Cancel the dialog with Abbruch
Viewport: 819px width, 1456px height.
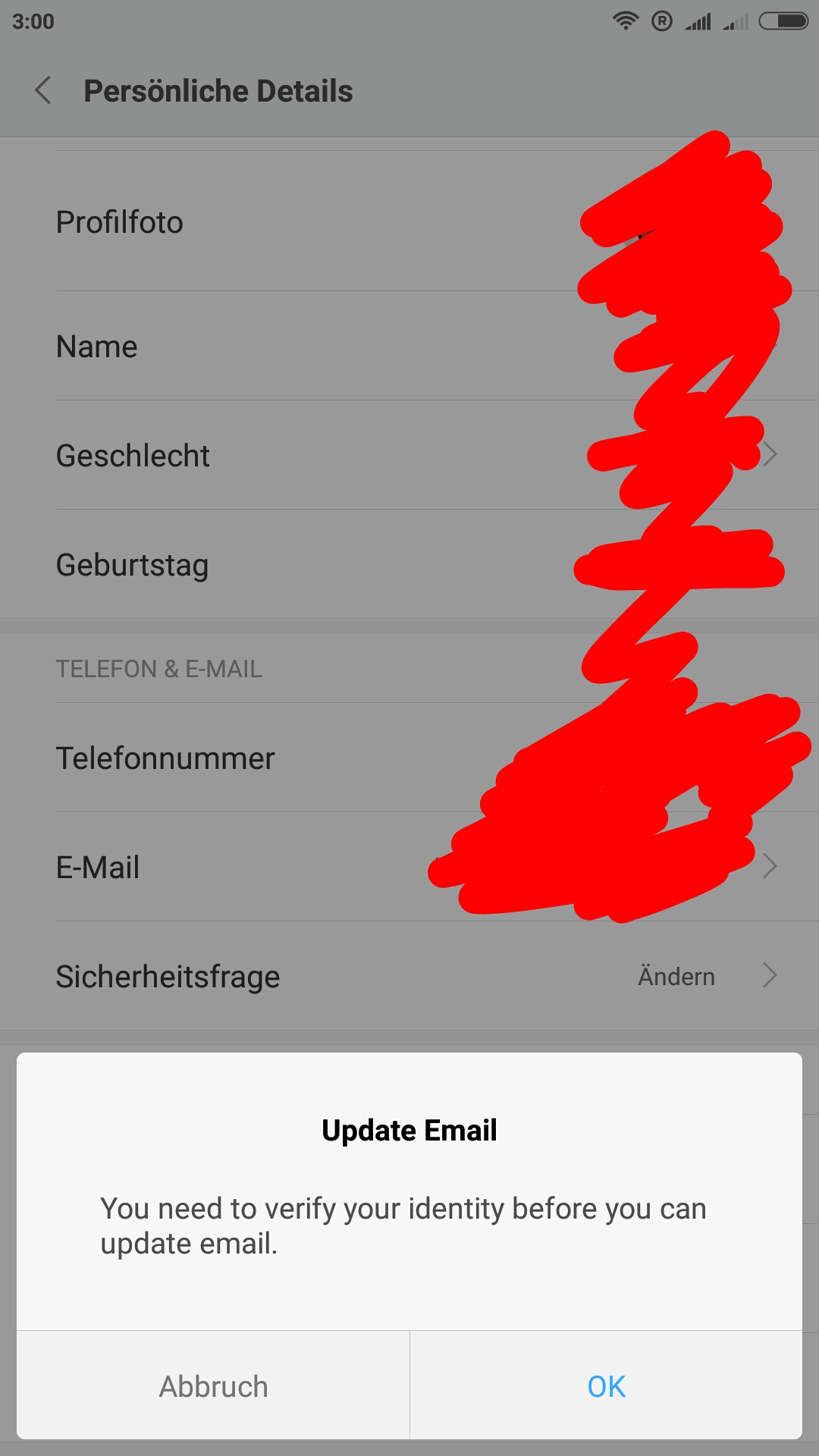pos(213,1385)
